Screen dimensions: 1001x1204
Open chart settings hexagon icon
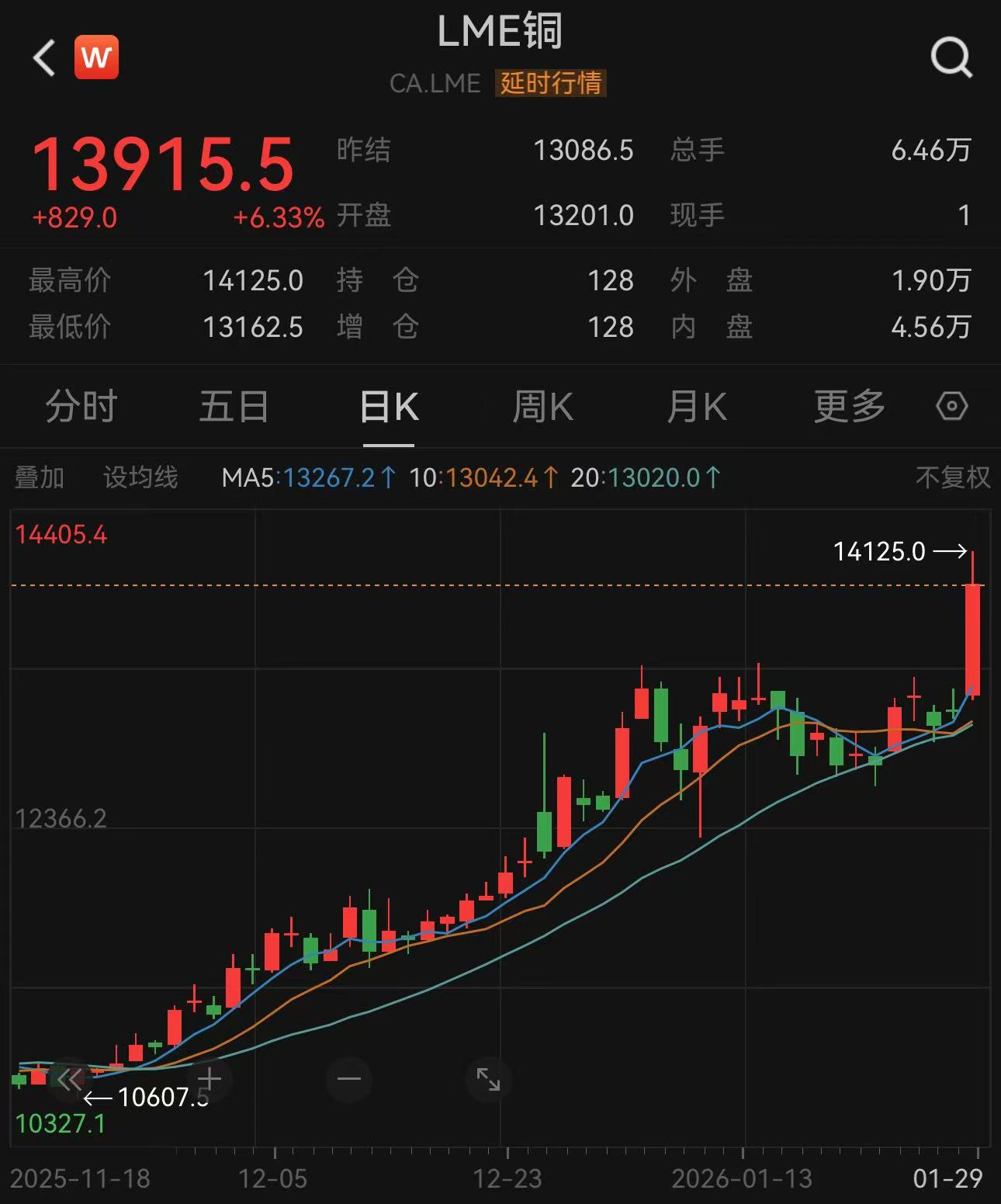951,406
